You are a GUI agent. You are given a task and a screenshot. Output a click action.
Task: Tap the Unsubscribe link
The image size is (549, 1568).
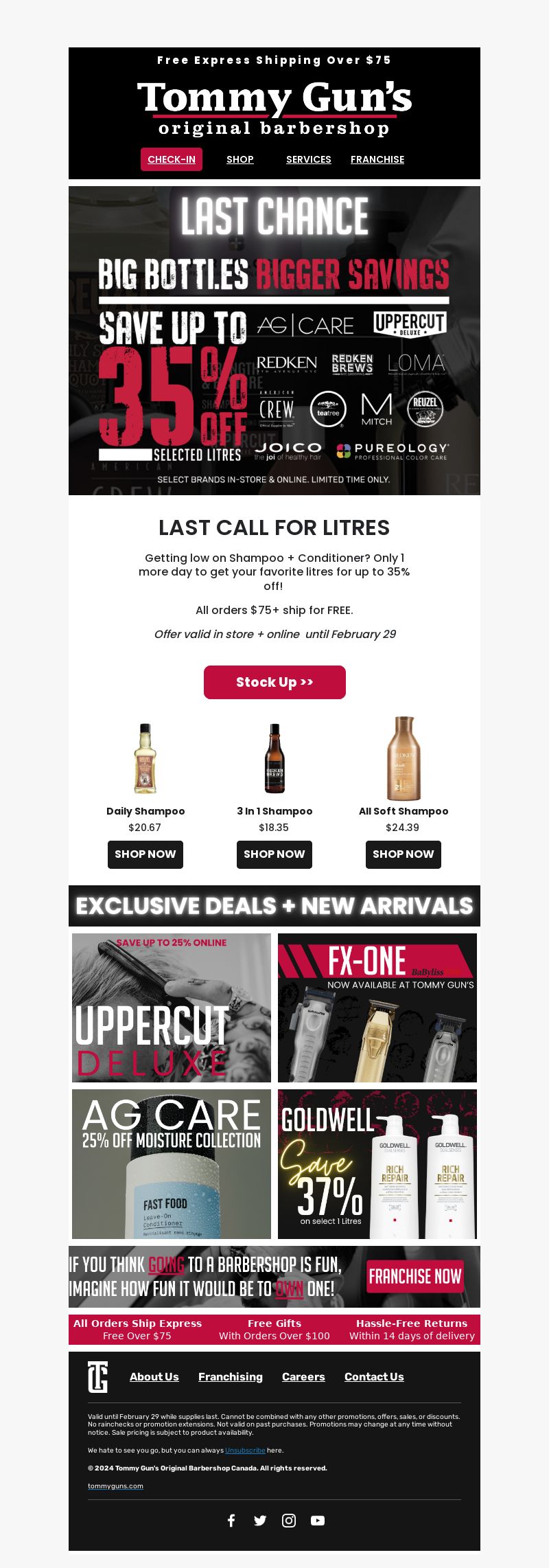245,1451
